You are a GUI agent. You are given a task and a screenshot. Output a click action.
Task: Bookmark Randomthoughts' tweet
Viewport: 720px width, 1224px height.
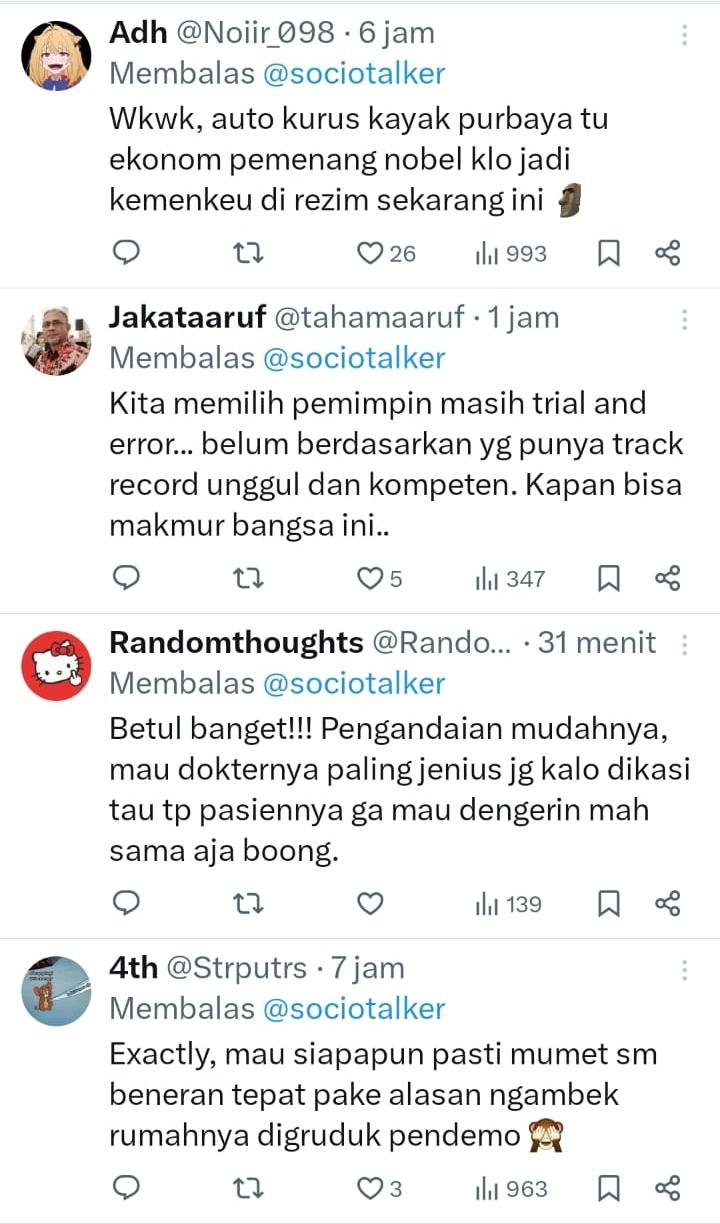click(608, 904)
